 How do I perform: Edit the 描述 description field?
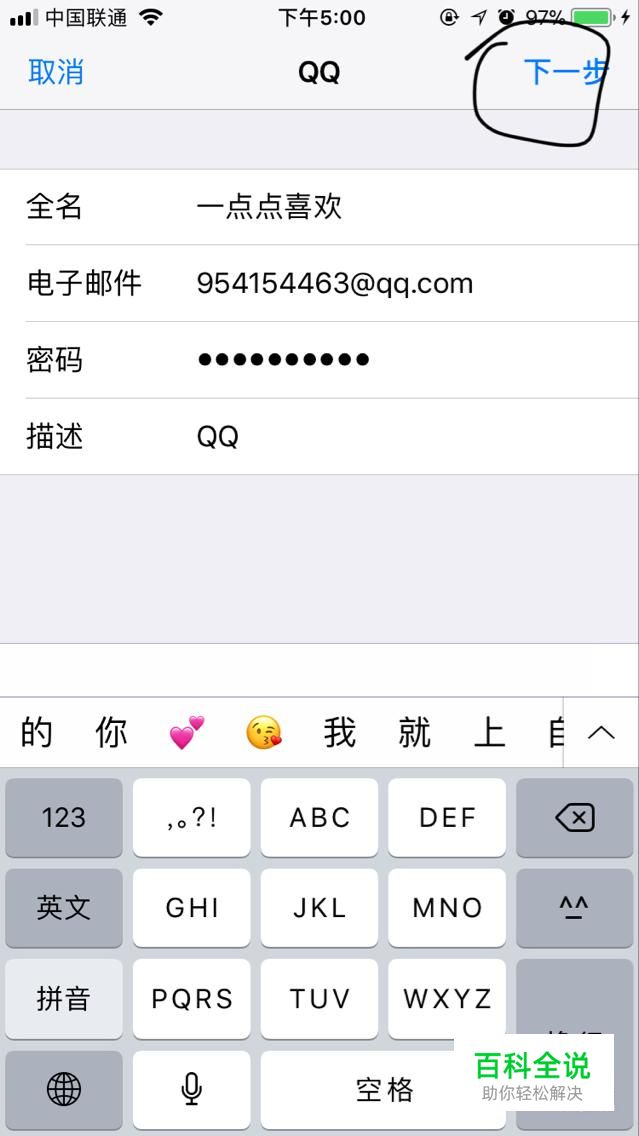pos(320,437)
